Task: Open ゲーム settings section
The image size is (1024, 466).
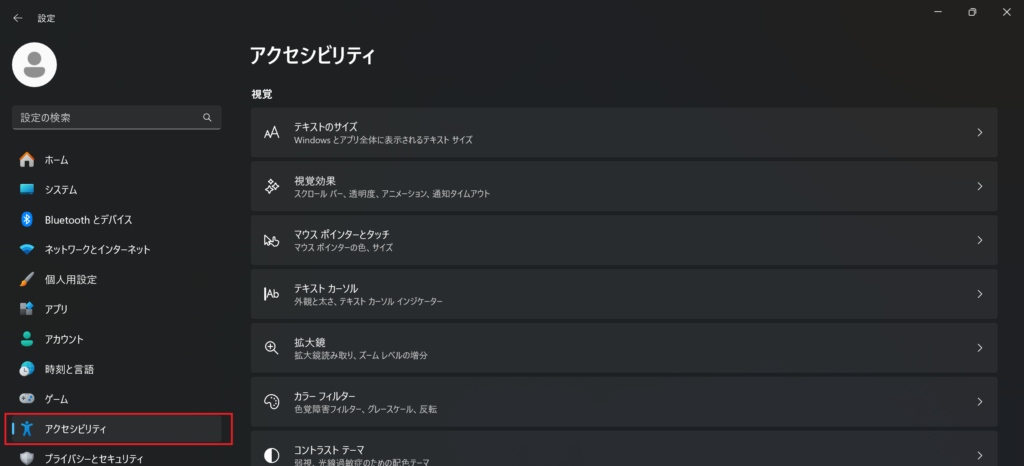Action: click(x=56, y=399)
